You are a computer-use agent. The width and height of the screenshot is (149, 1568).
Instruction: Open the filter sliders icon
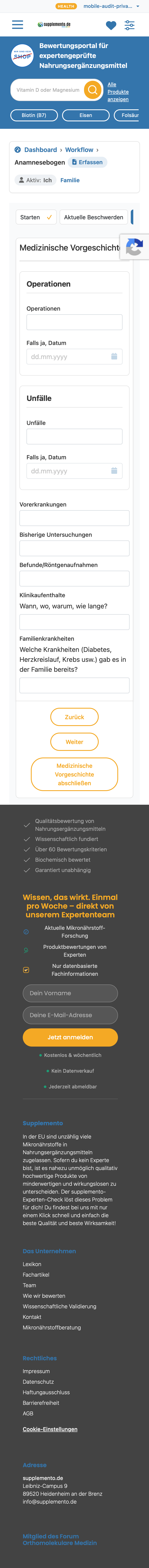tap(130, 25)
